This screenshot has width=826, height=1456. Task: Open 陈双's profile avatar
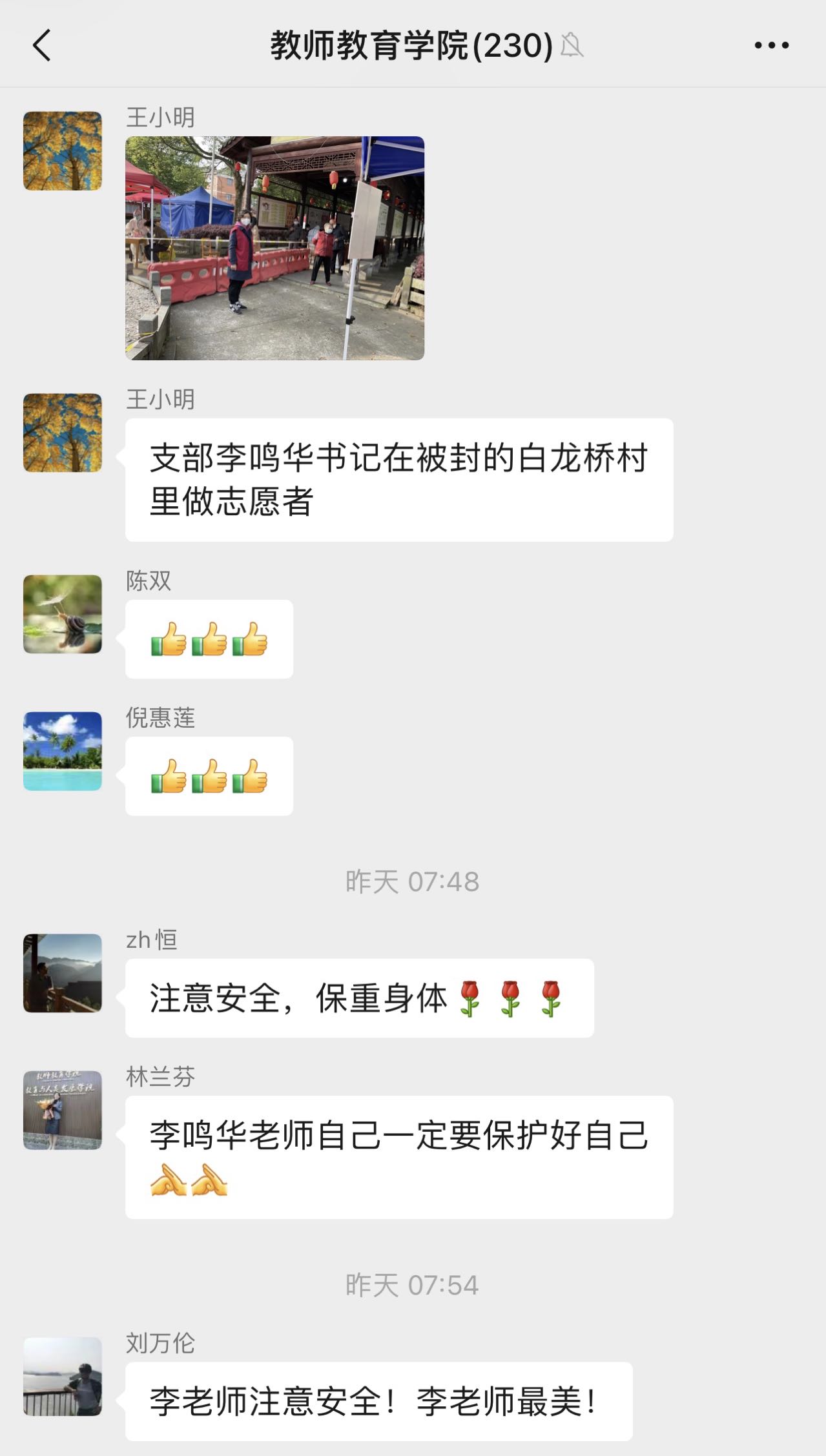pos(63,614)
